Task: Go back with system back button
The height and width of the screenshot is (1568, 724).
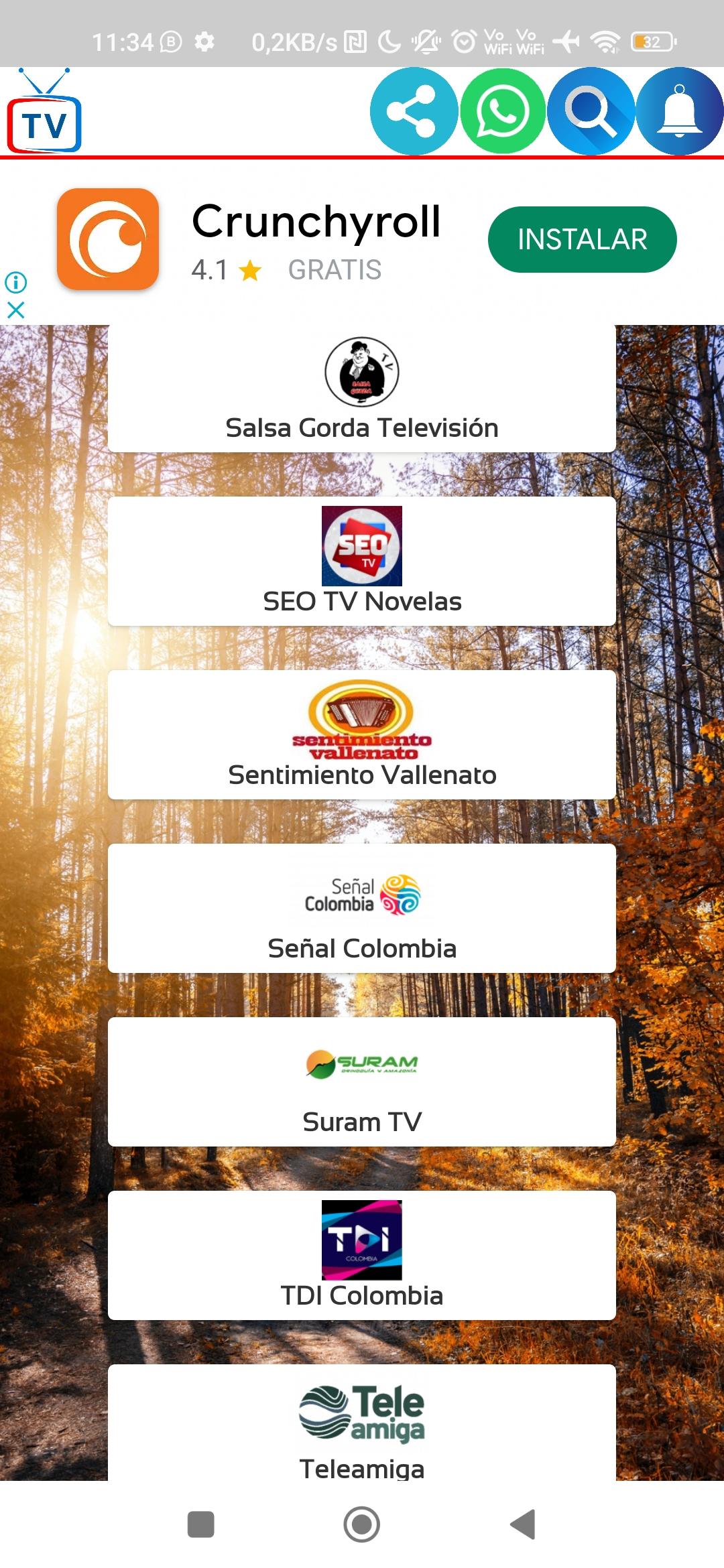Action: tap(523, 1524)
